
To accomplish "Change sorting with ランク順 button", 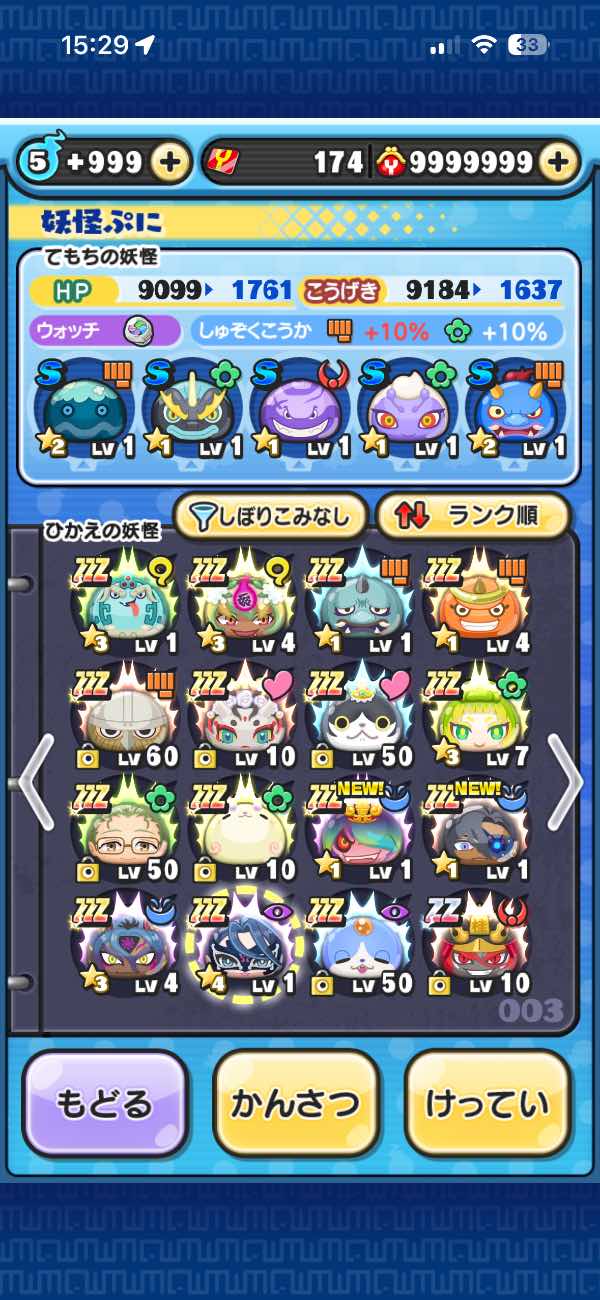I will 474,516.
